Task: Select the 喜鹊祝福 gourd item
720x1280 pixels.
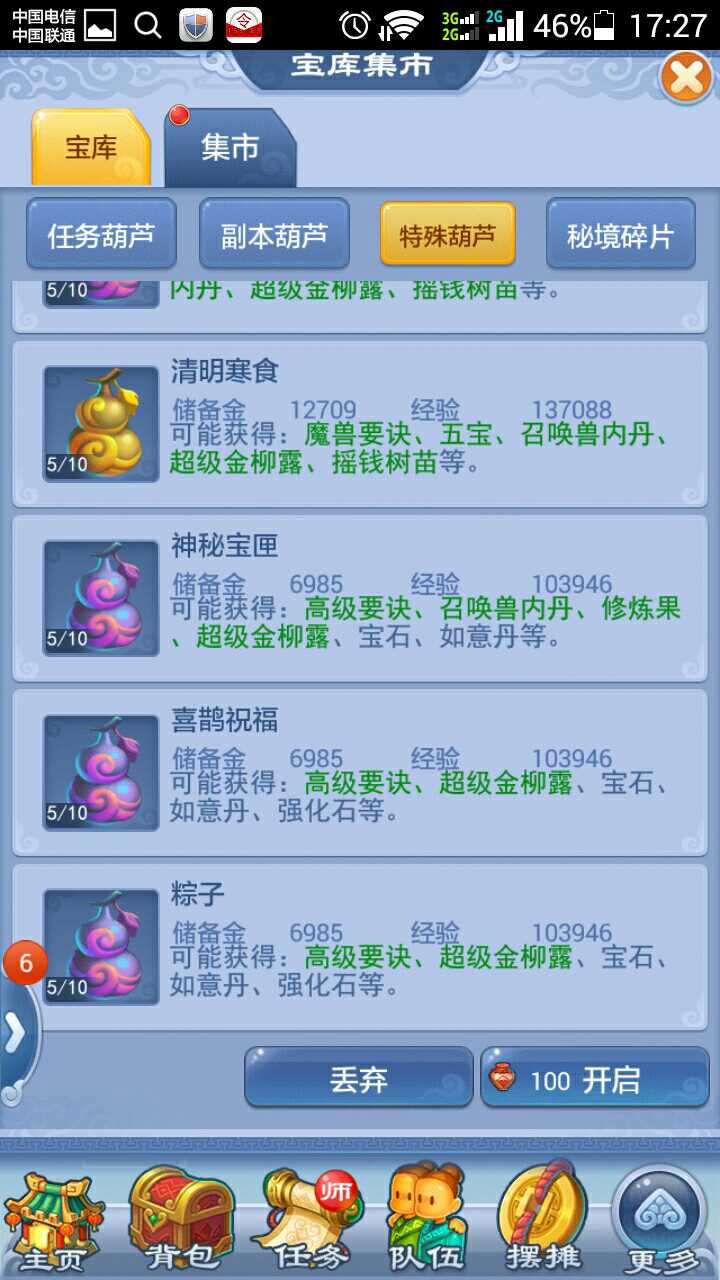Action: (360, 772)
